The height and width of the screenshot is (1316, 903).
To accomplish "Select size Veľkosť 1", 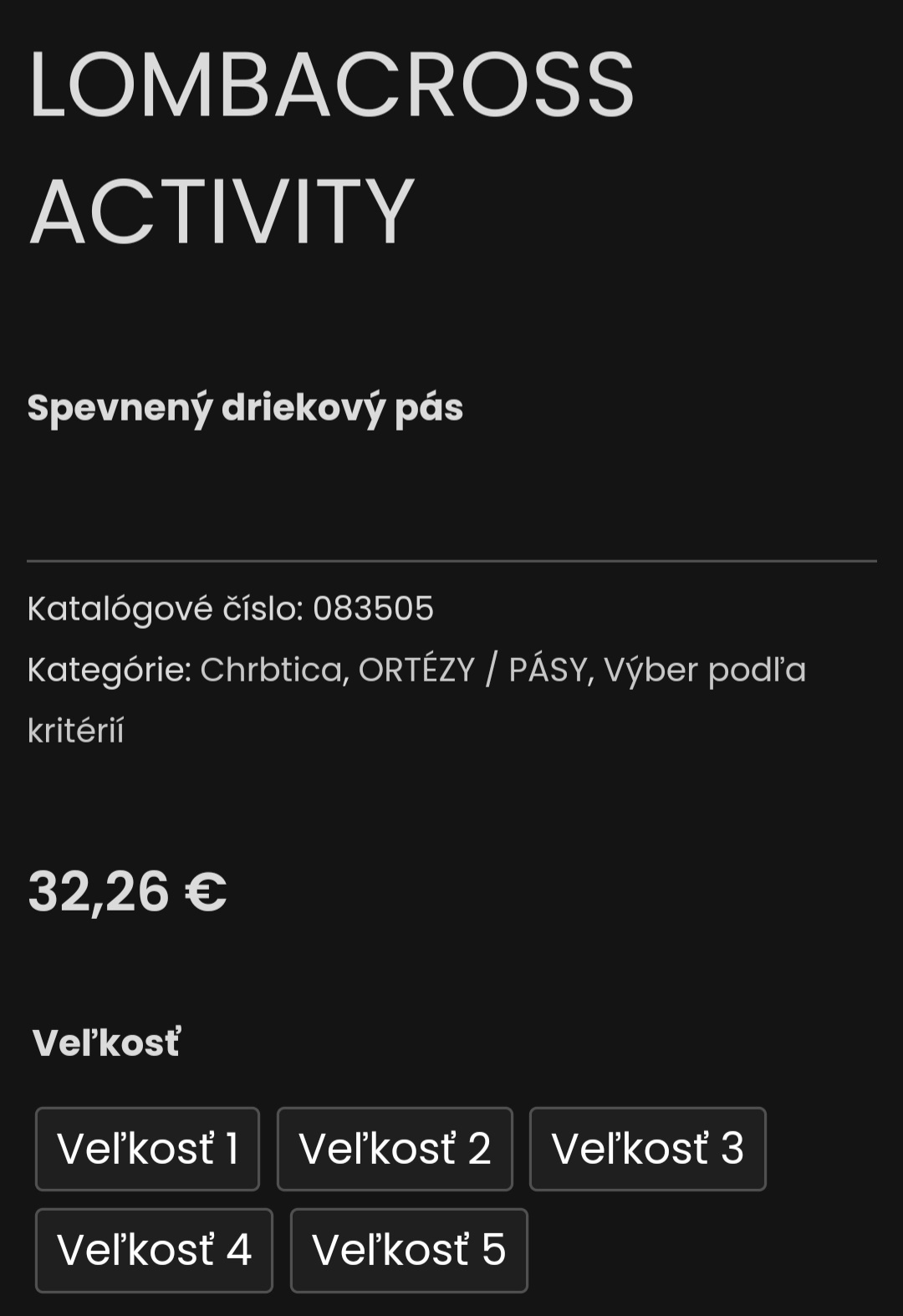I will tap(147, 1149).
